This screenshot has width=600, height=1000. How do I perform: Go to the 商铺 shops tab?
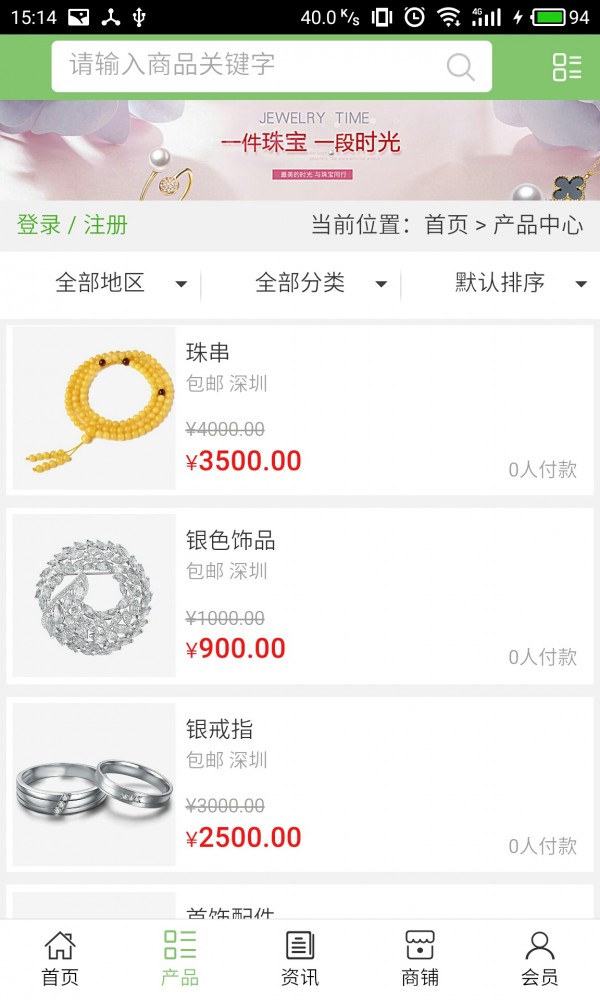coord(420,958)
